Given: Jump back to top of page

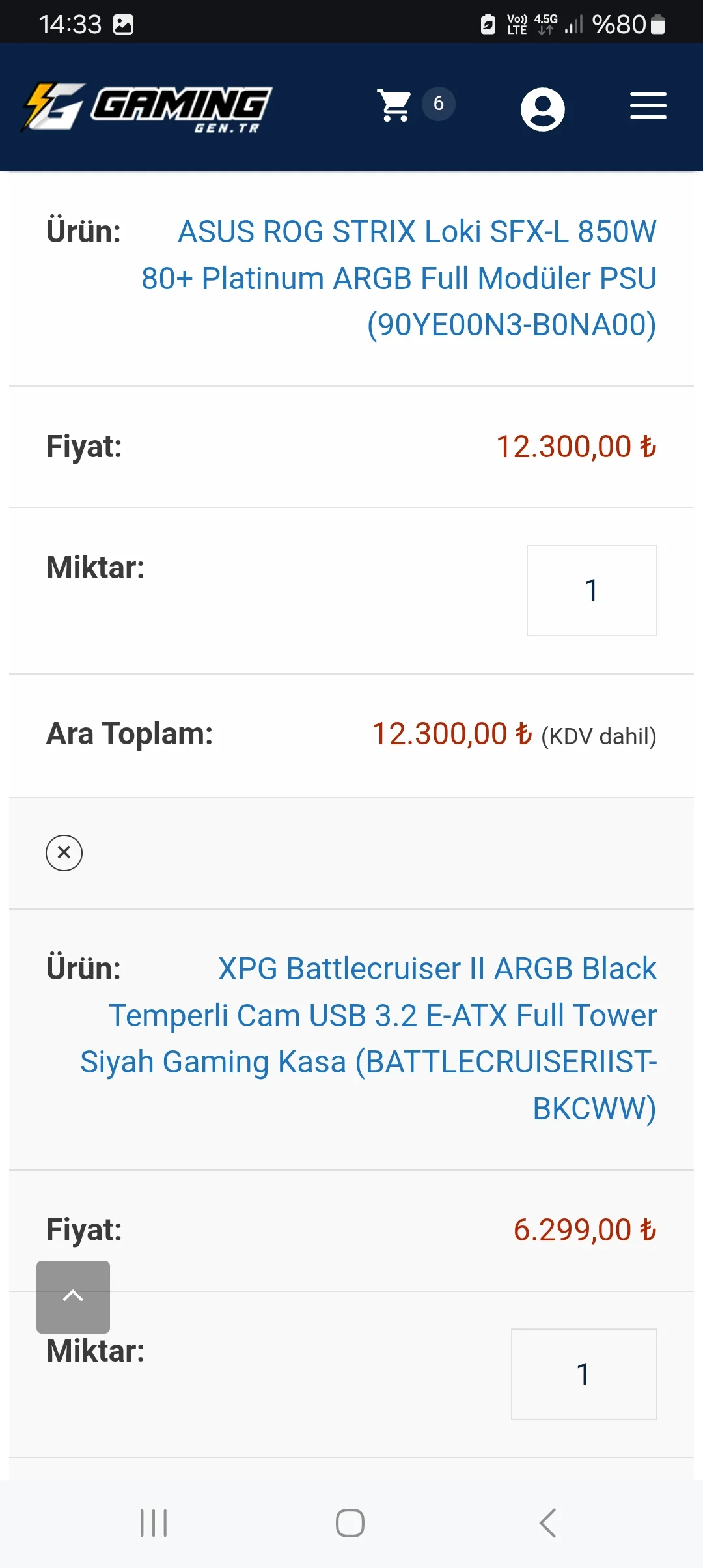Looking at the screenshot, I should point(73,1296).
